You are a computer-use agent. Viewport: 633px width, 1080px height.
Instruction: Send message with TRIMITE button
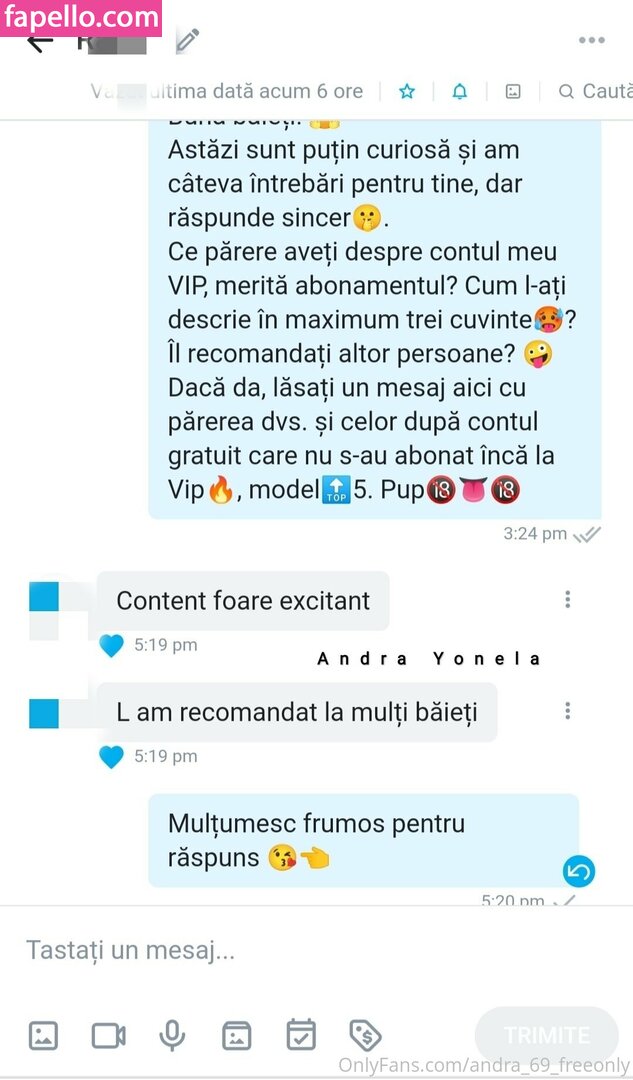tap(546, 1035)
